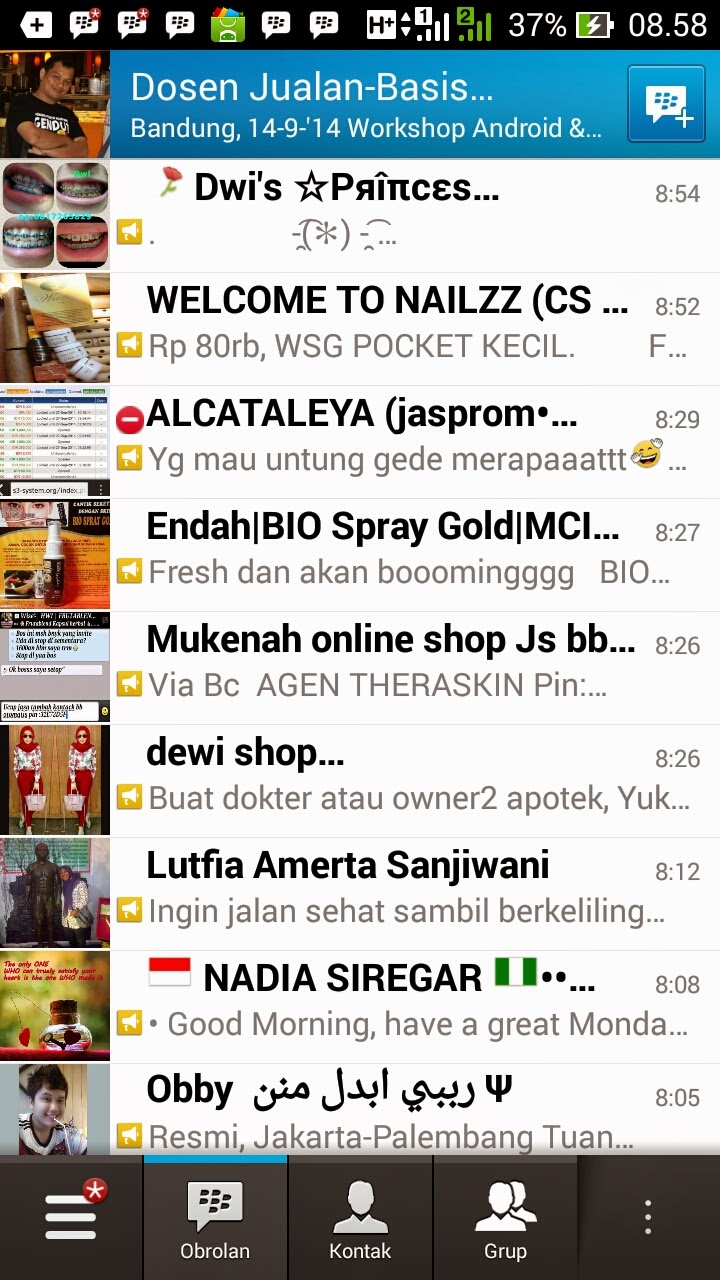Viewport: 720px width, 1280px height.
Task: Switch to the Kontak tab
Action: (360, 1217)
